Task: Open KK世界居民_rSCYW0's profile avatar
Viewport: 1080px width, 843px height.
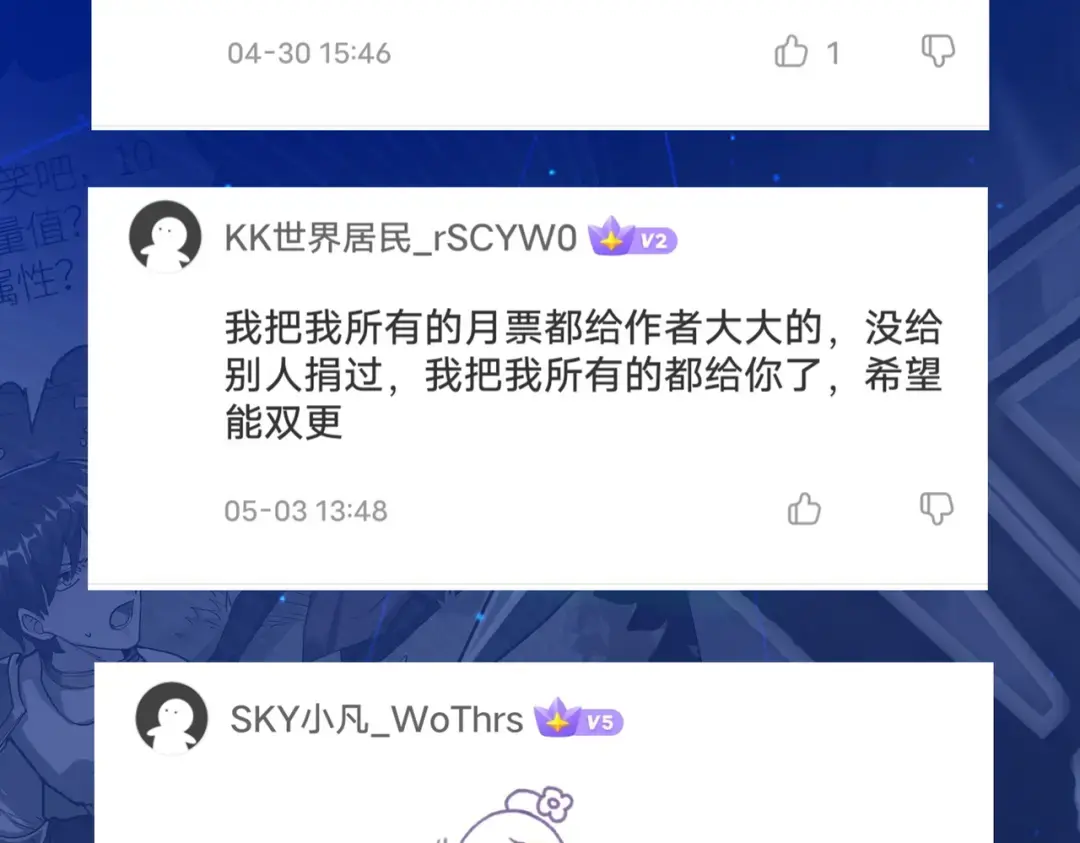Action: point(165,236)
